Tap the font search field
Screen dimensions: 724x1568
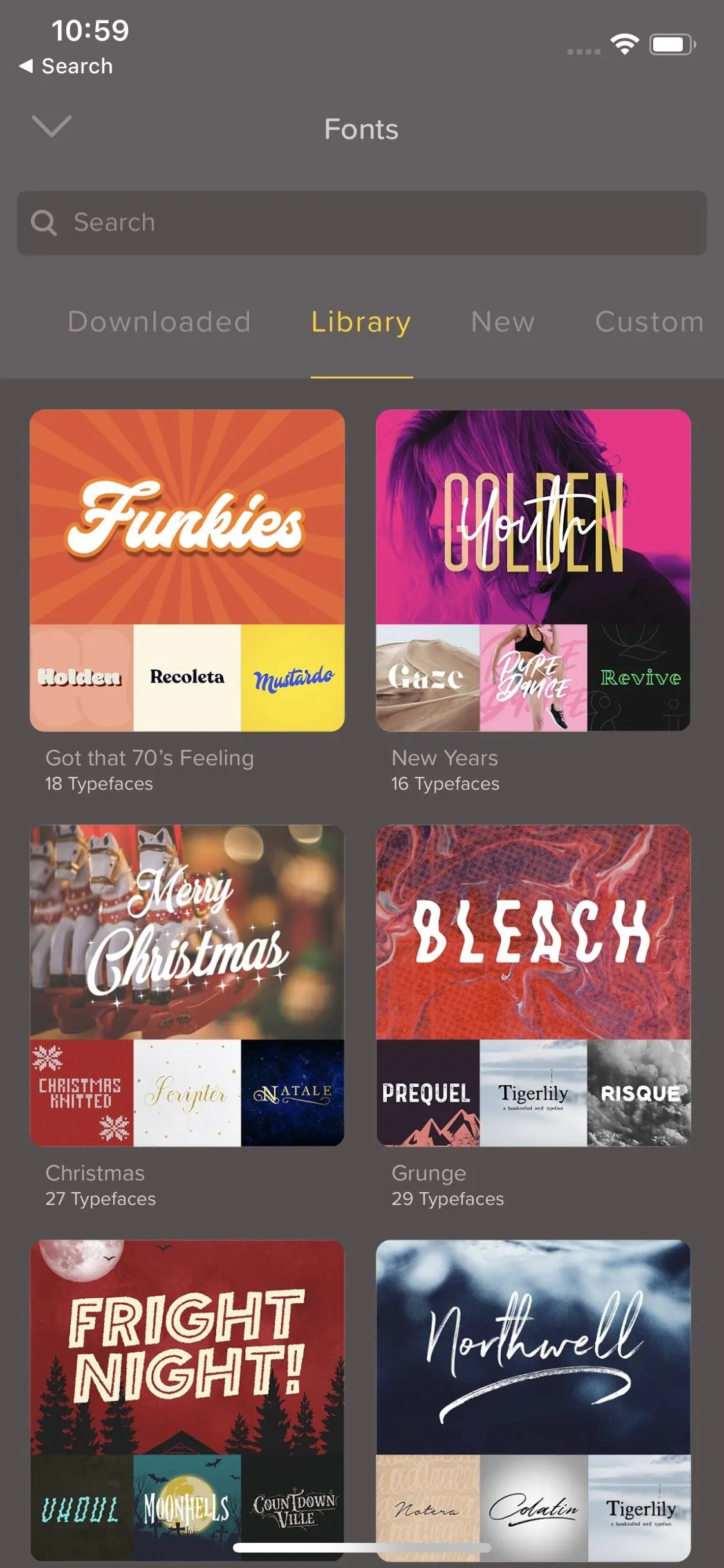coord(362,223)
